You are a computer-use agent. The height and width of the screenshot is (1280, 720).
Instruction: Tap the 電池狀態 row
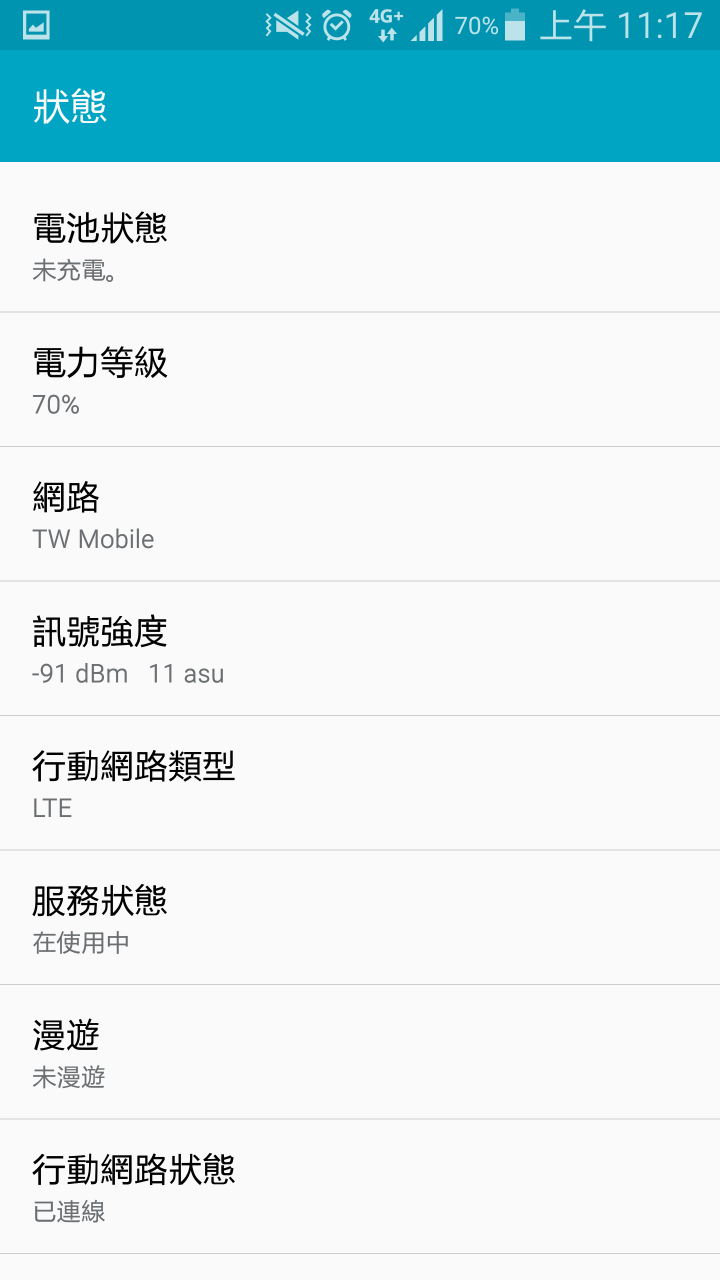click(x=360, y=245)
